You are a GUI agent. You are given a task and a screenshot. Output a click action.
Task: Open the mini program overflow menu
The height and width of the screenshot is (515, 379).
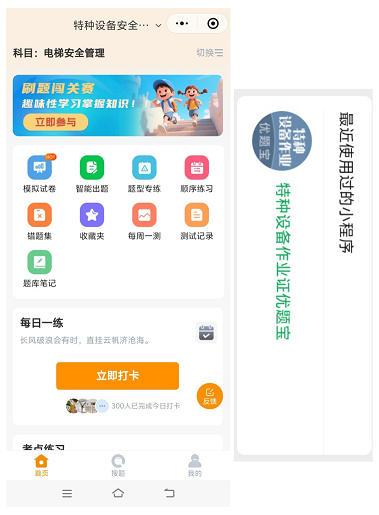click(182, 24)
